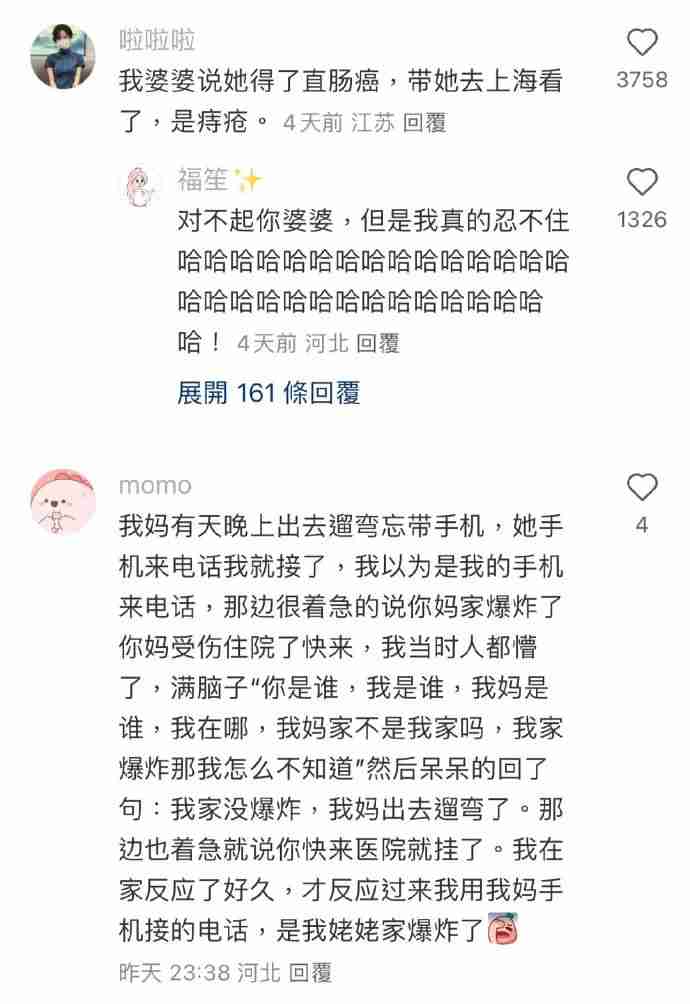Reply to 福笙's comment

pos(378,343)
